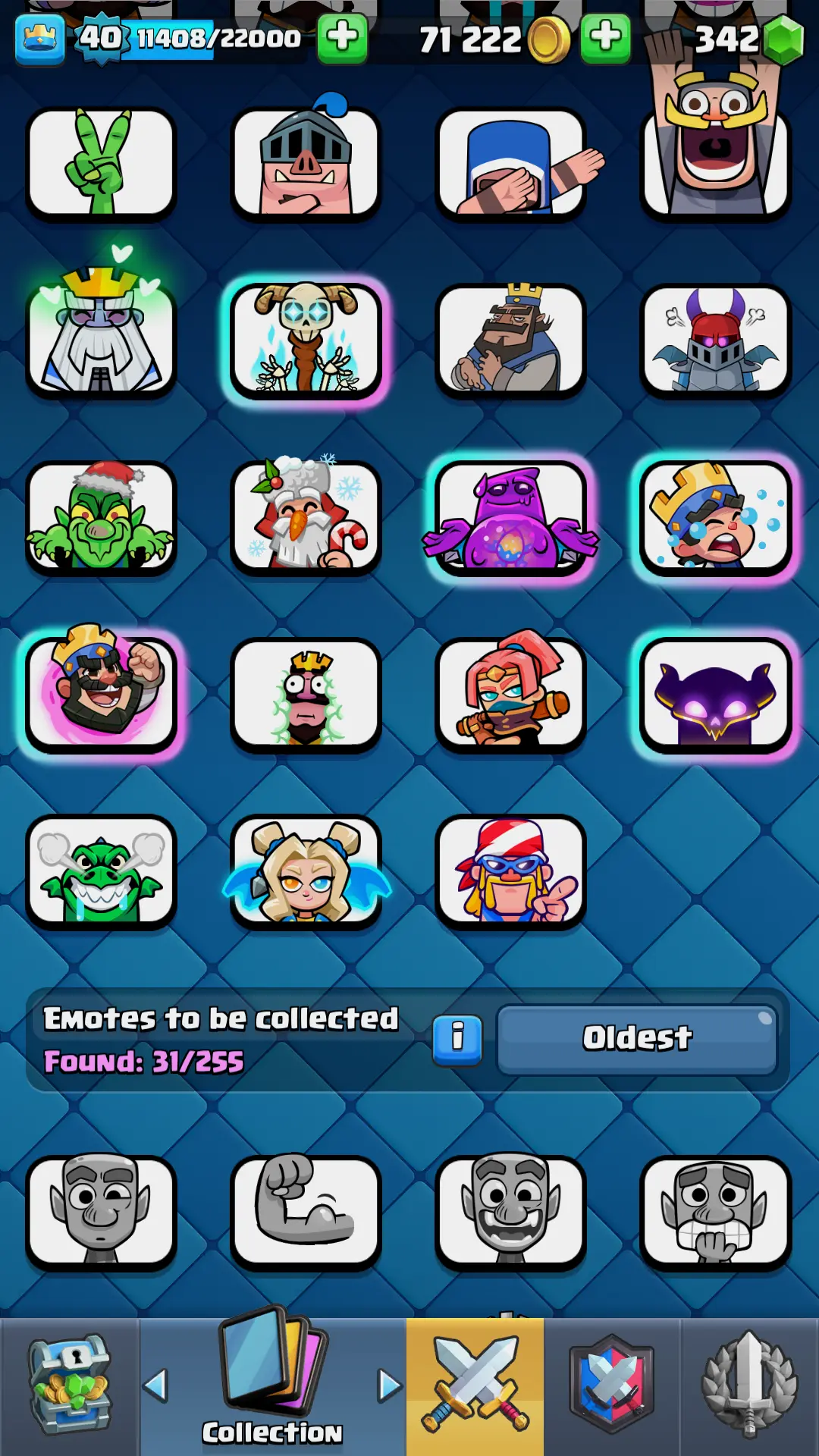This screenshot has height=1456, width=819.
Task: Open the player profile crown icon
Action: coord(39,39)
